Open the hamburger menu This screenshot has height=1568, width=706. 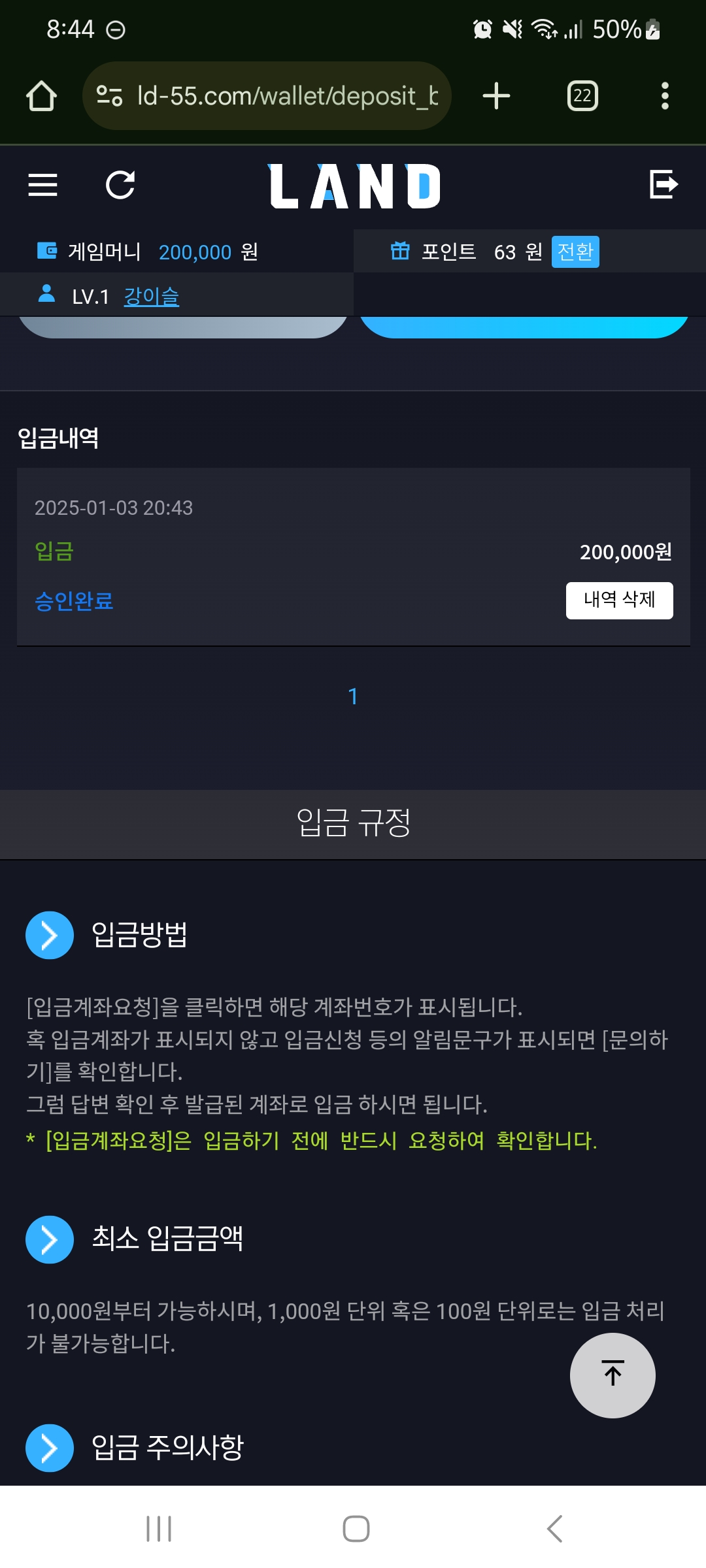pyautogui.click(x=43, y=185)
